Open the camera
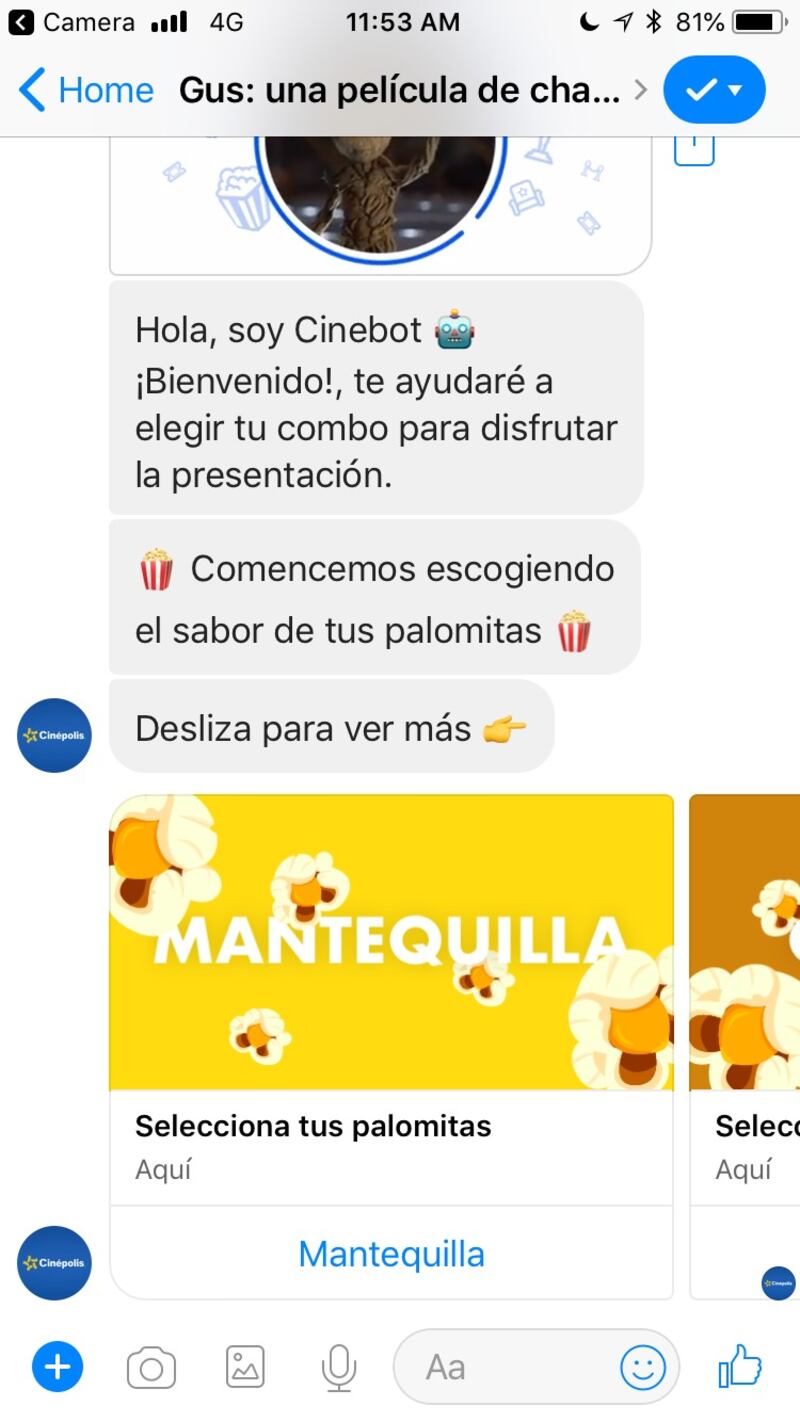This screenshot has width=800, height=1422. click(151, 1368)
